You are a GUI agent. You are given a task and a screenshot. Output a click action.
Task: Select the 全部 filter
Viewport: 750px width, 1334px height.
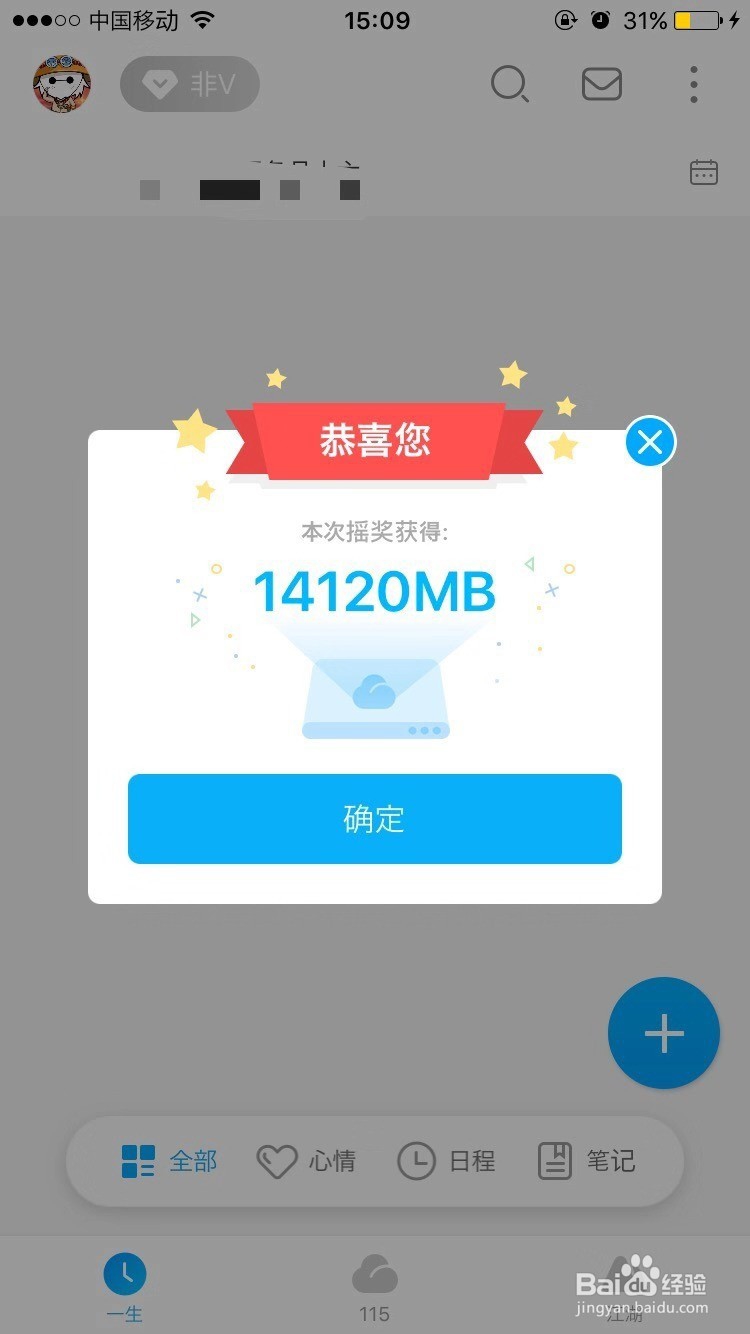pyautogui.click(x=169, y=1161)
